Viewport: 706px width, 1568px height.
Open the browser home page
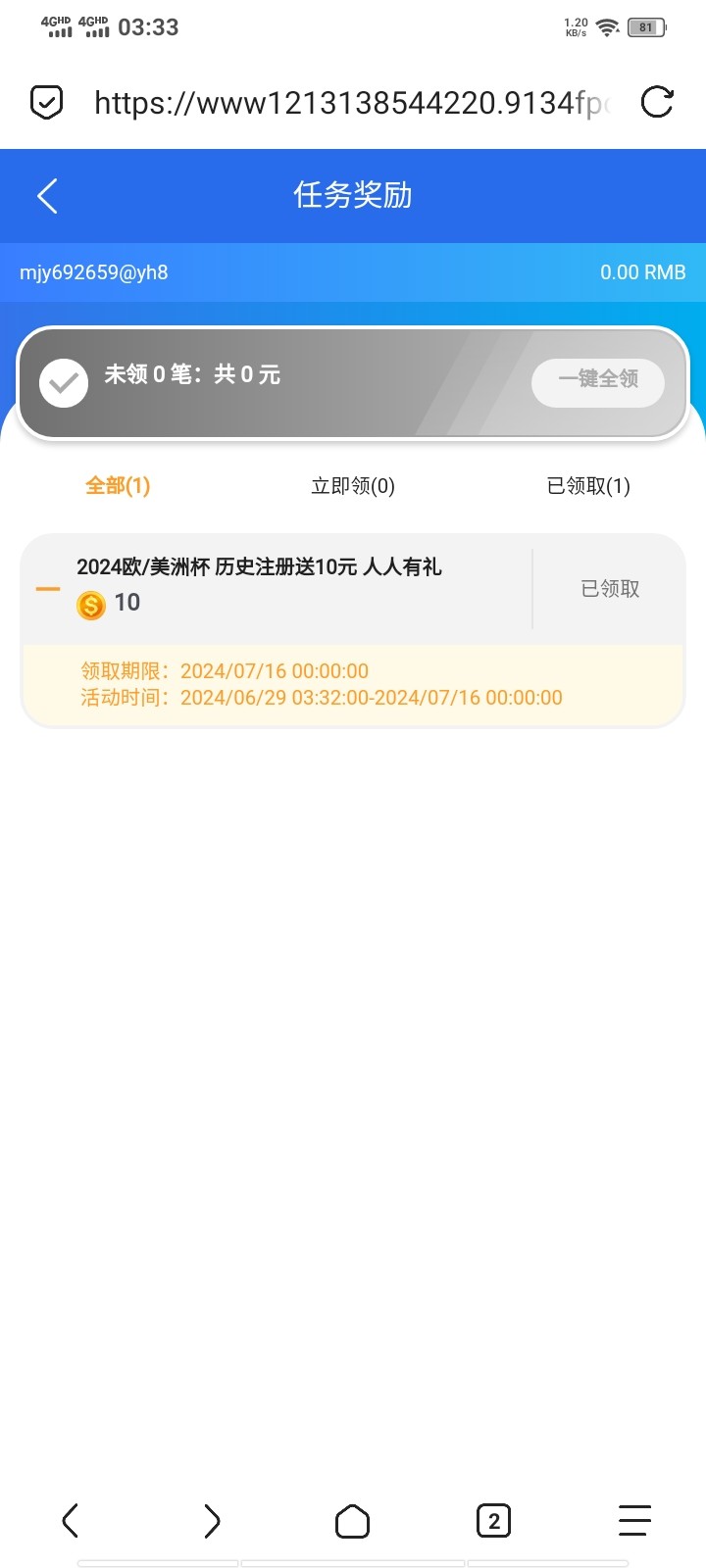pyautogui.click(x=353, y=1521)
